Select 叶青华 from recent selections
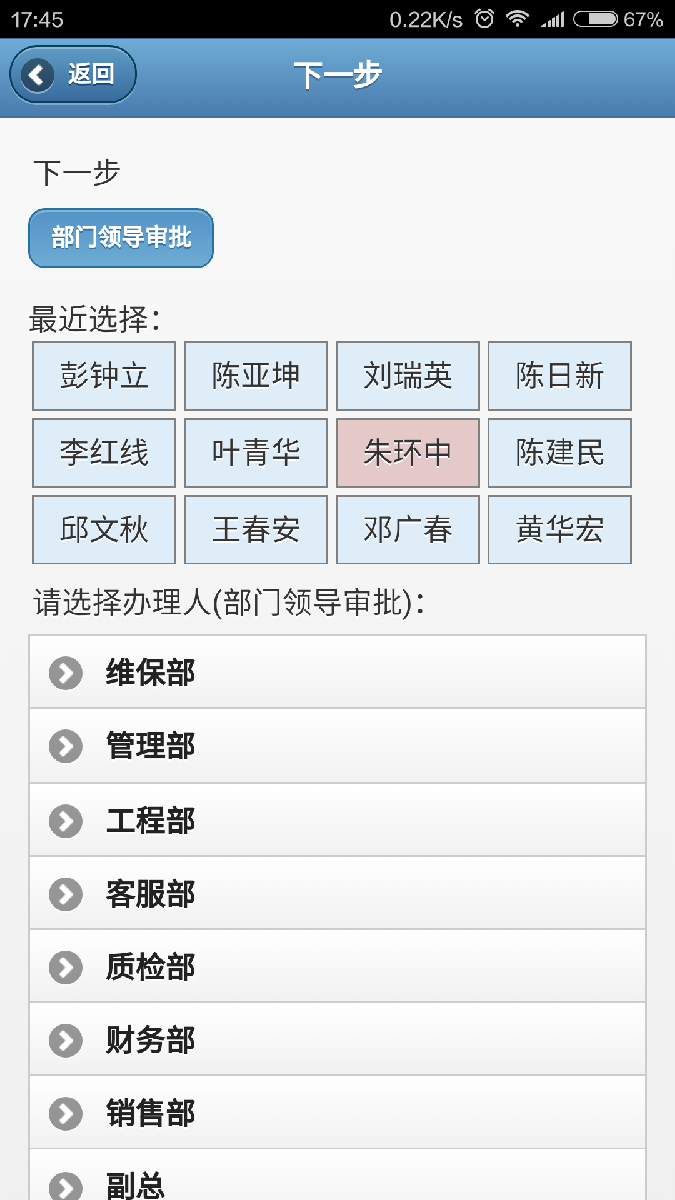Viewport: 675px width, 1200px height. tap(256, 453)
